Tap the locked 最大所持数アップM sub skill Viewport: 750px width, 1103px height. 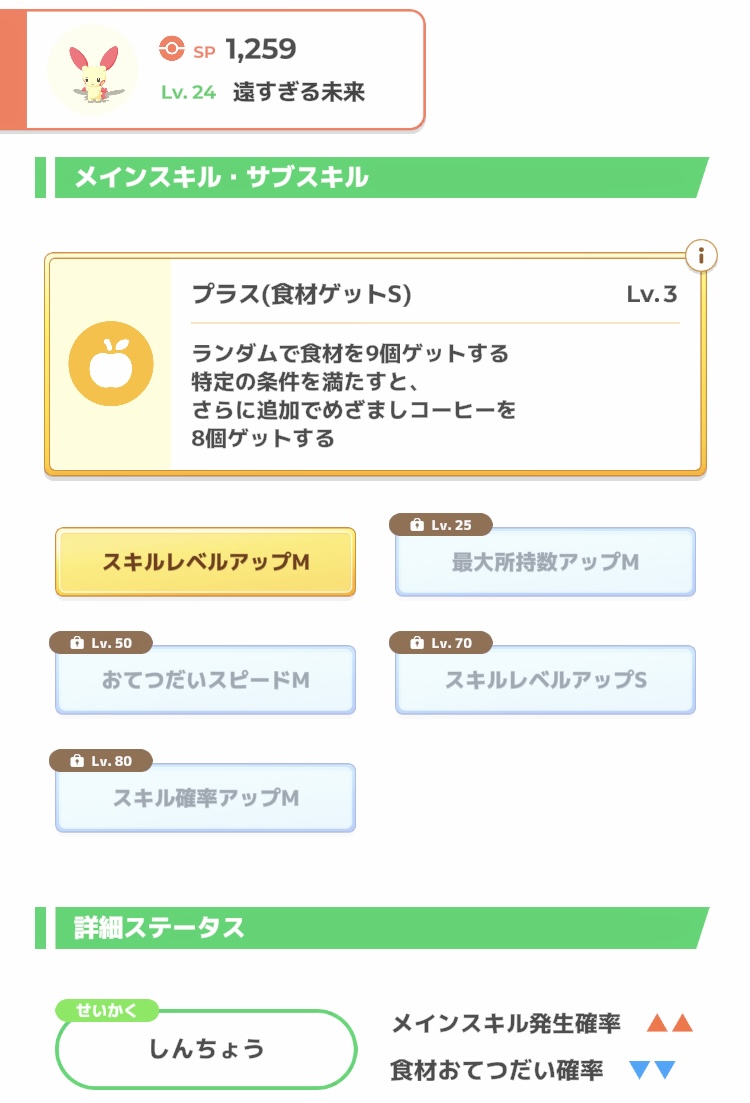pyautogui.click(x=545, y=562)
